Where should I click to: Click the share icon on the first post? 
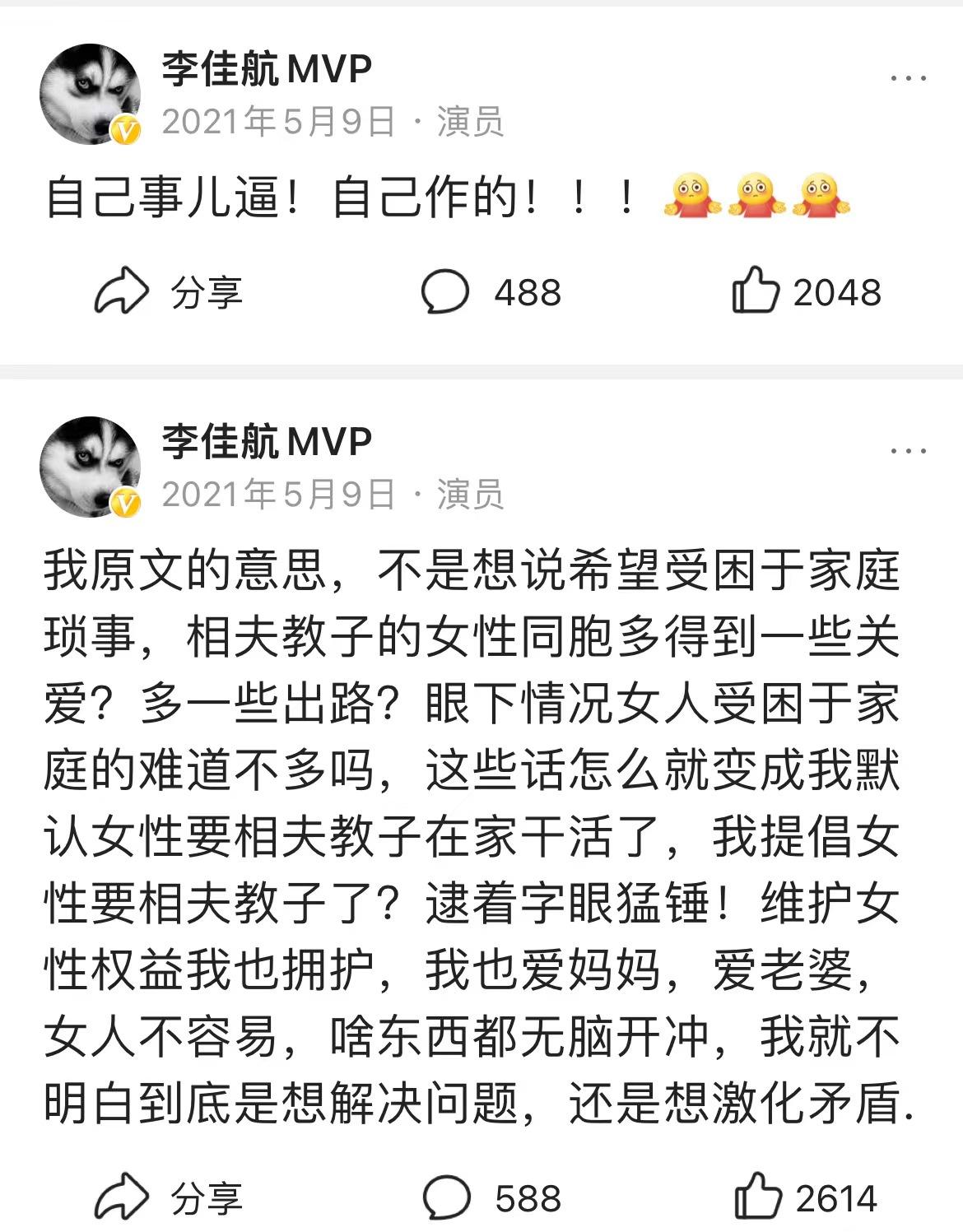coord(120,291)
